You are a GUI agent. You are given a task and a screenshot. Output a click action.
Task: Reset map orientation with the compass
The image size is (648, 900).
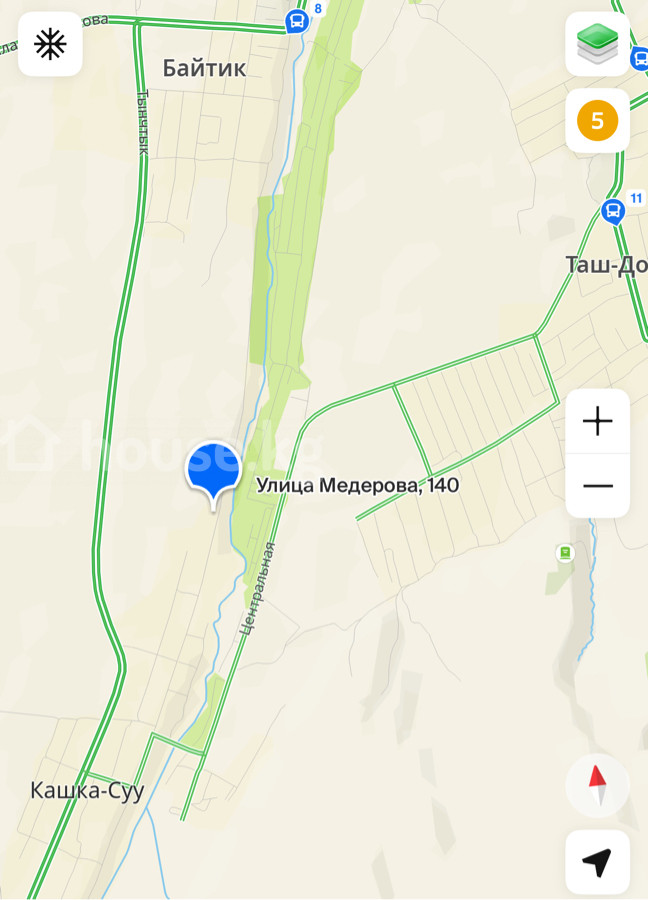pos(597,785)
